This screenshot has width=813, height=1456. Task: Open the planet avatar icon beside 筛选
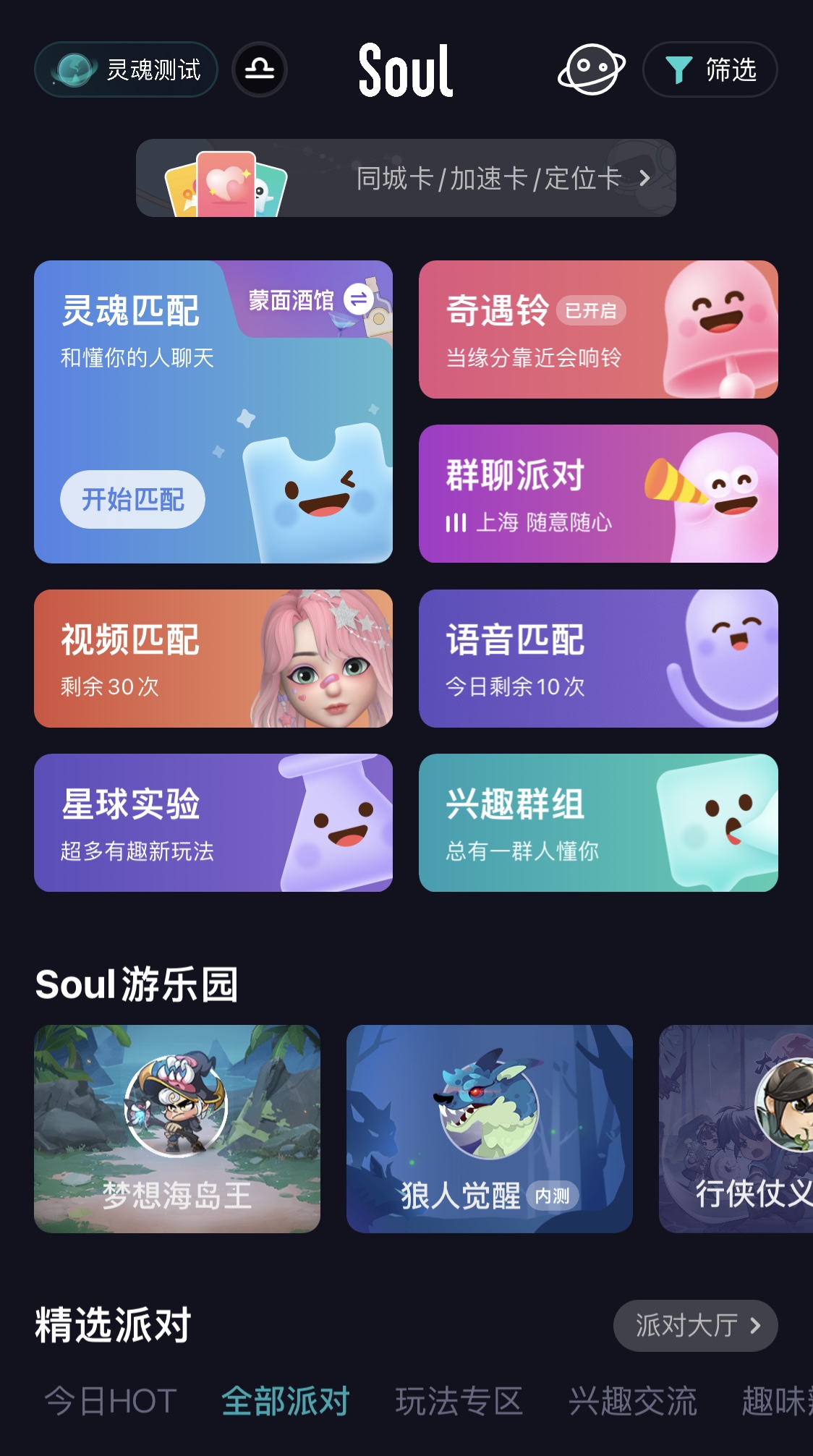592,70
